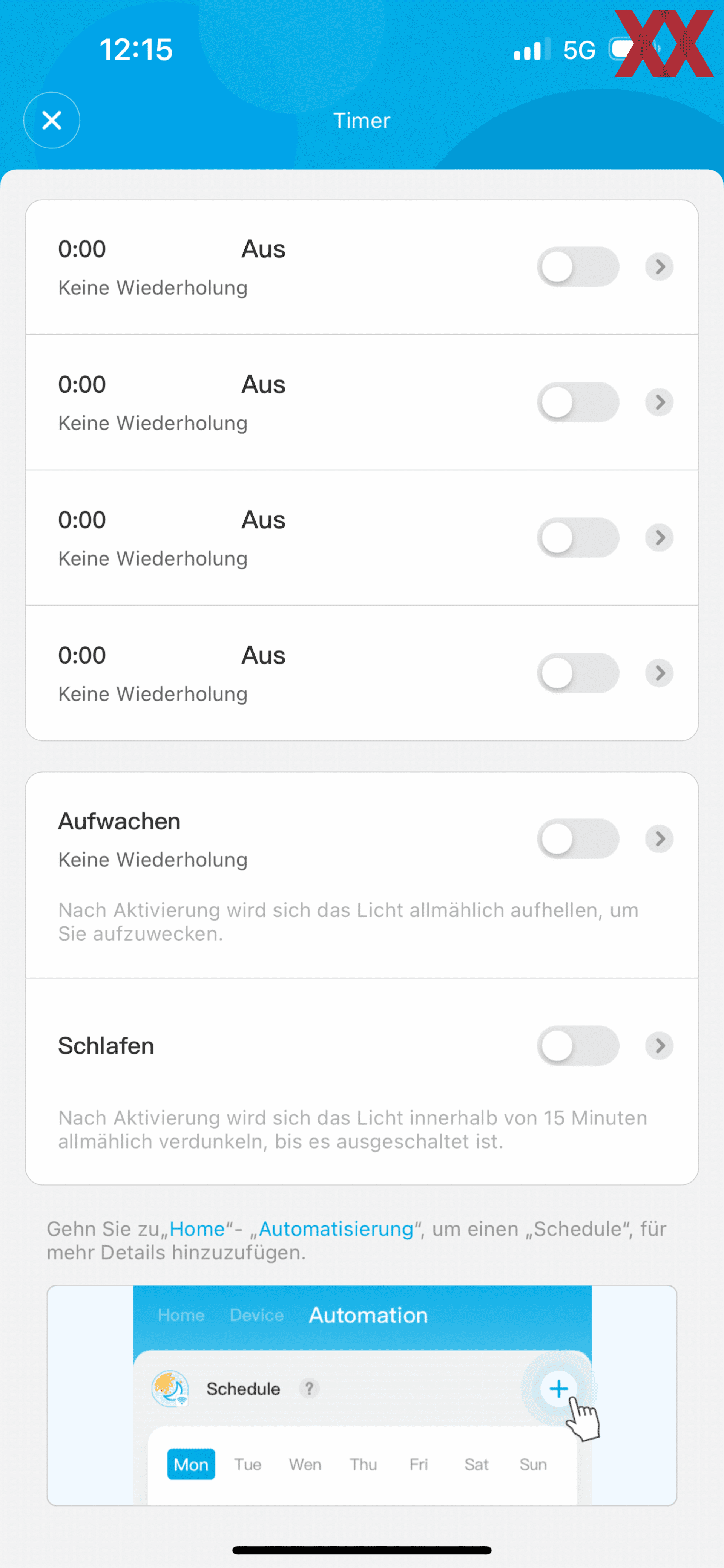
Task: Open Schlafen settings via its chevron
Action: click(659, 1046)
